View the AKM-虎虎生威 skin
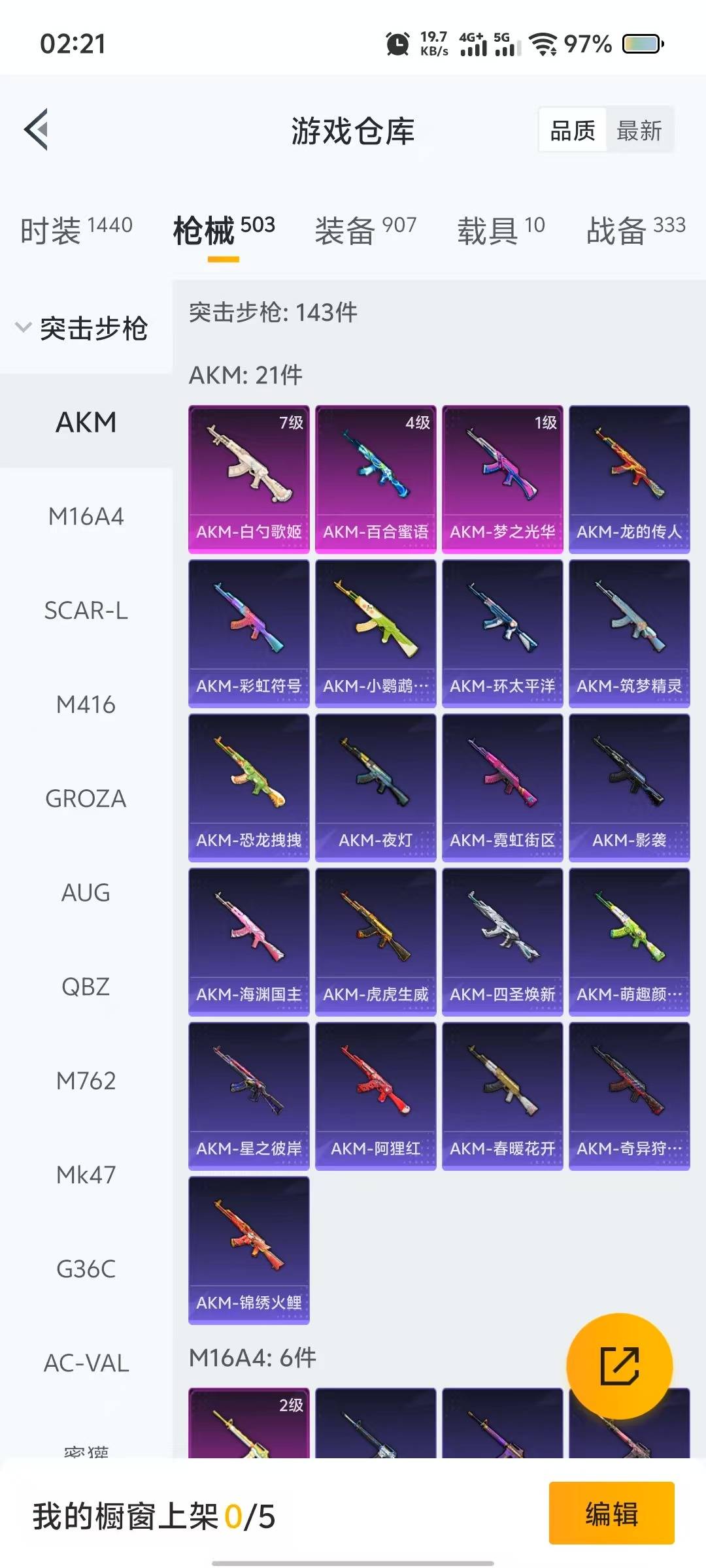Screen dimensions: 706x1568 tap(376, 942)
